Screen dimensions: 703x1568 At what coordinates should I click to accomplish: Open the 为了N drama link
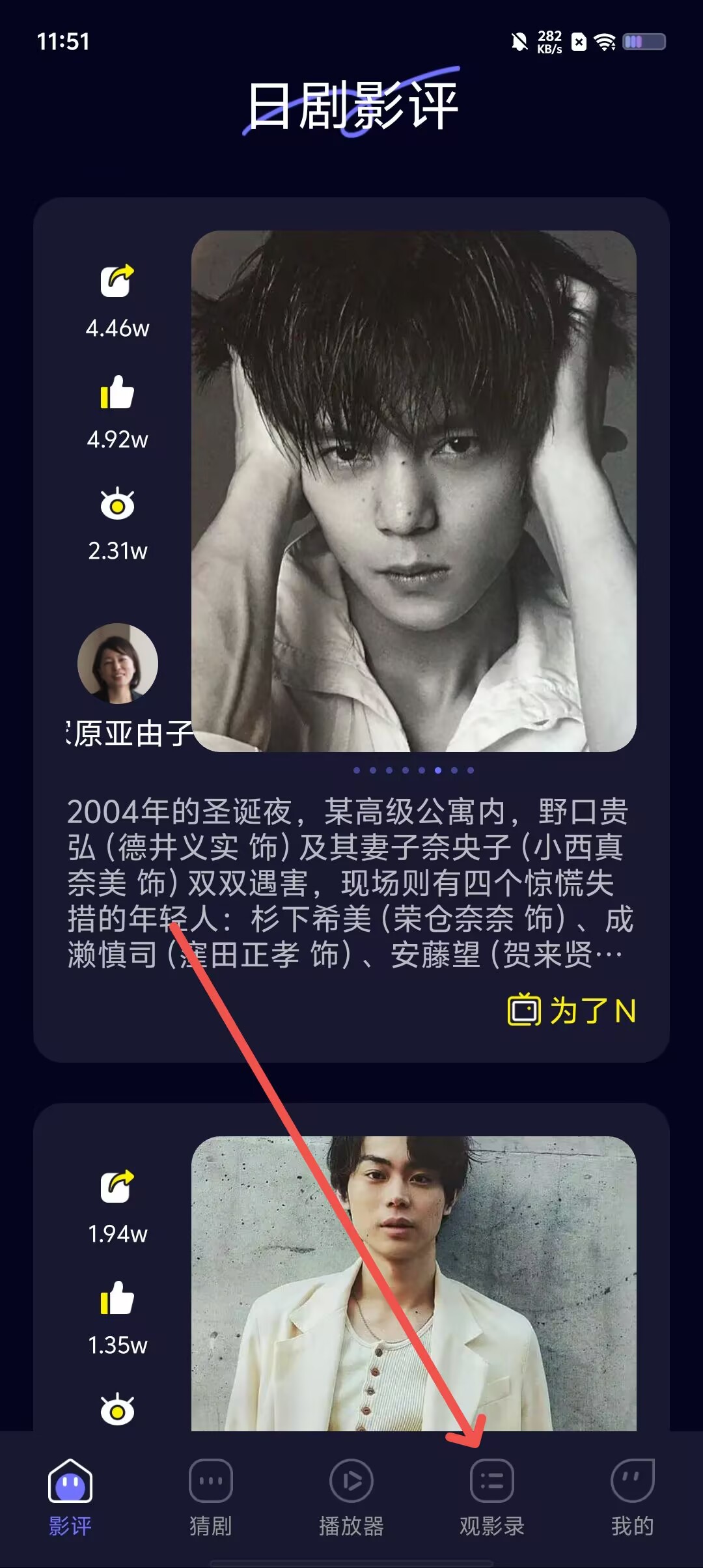tap(572, 1011)
